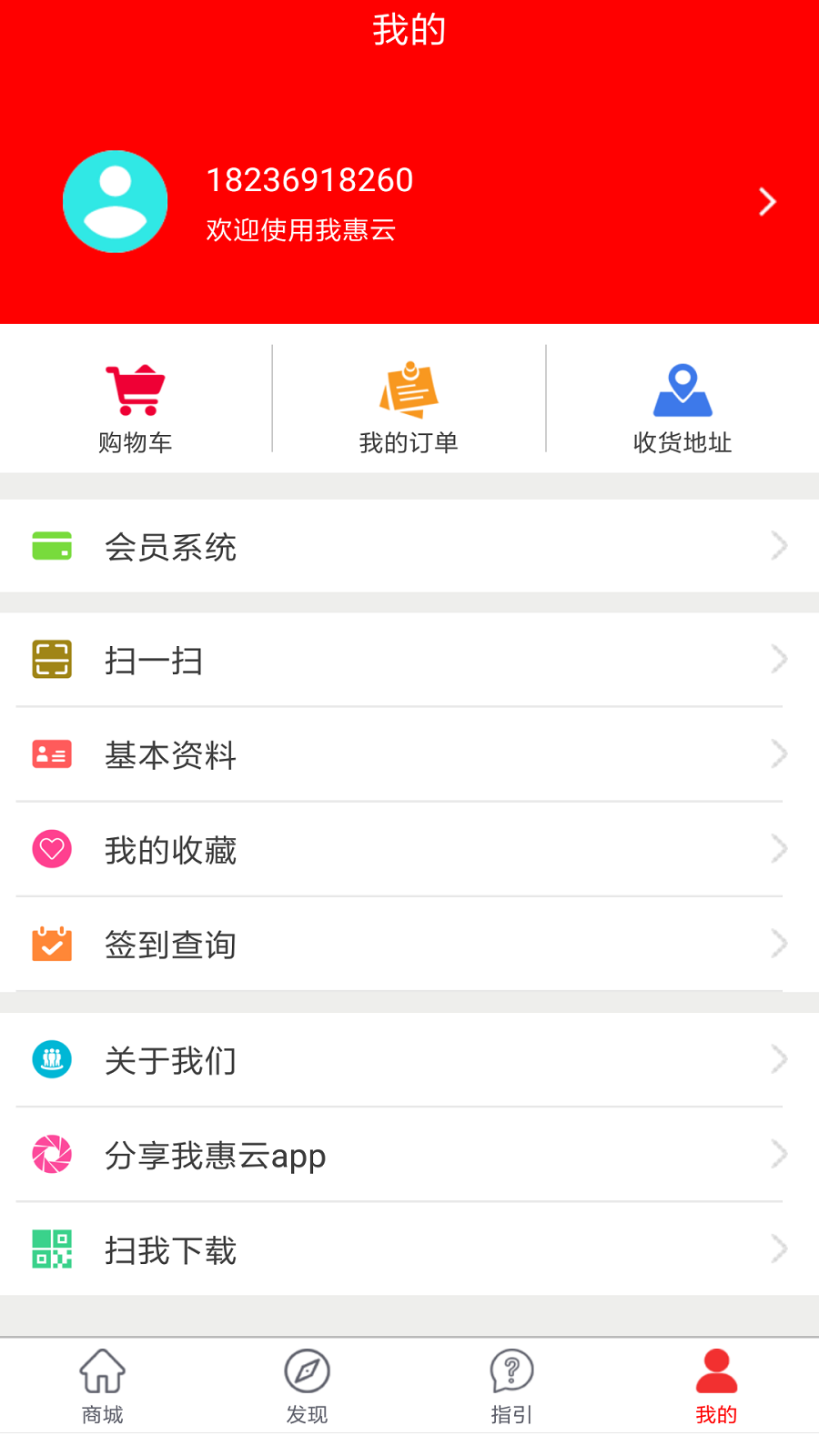Screen dimensions: 819x1456
Task: Switch to the 商城 tab
Action: [102, 1386]
